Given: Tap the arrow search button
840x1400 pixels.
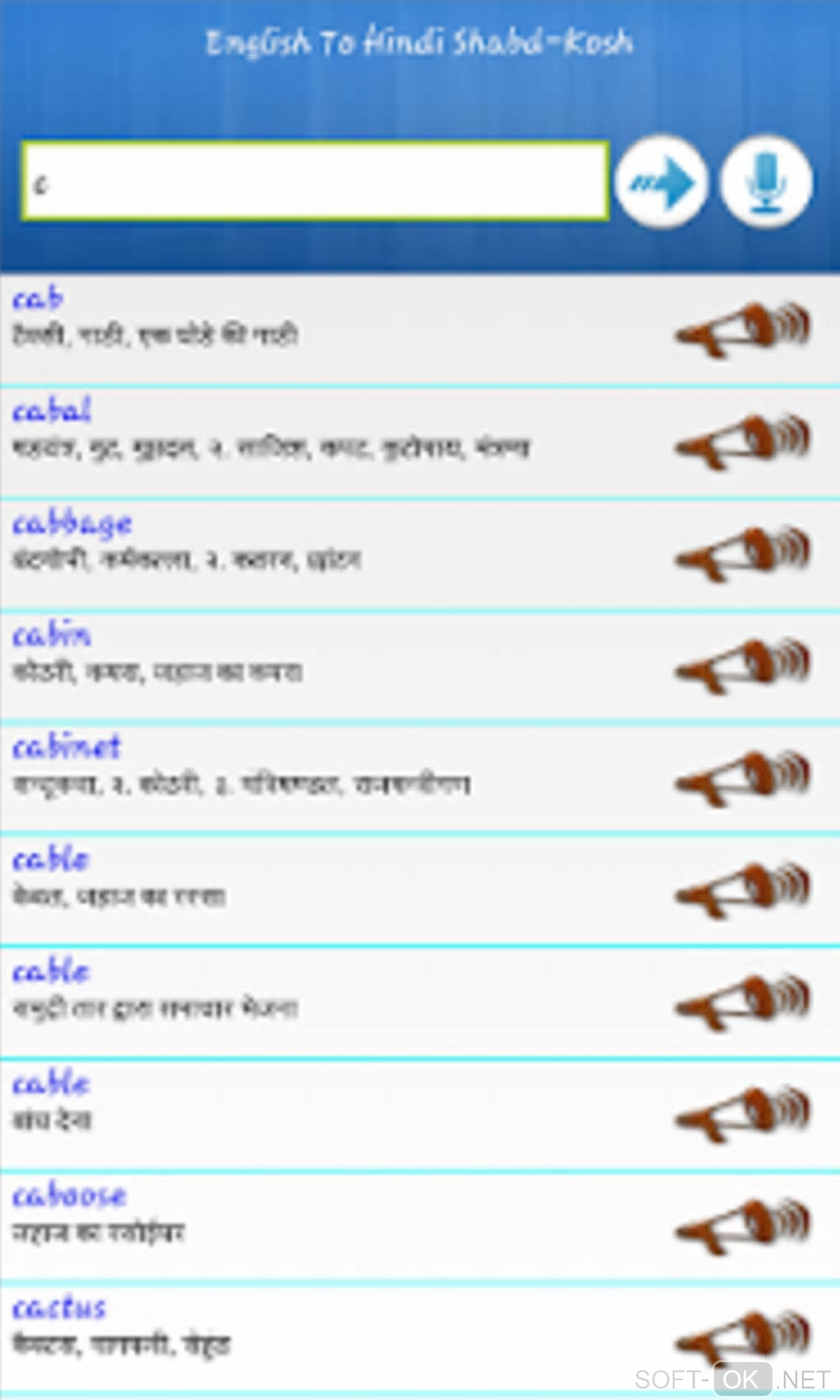Looking at the screenshot, I should pyautogui.click(x=661, y=181).
